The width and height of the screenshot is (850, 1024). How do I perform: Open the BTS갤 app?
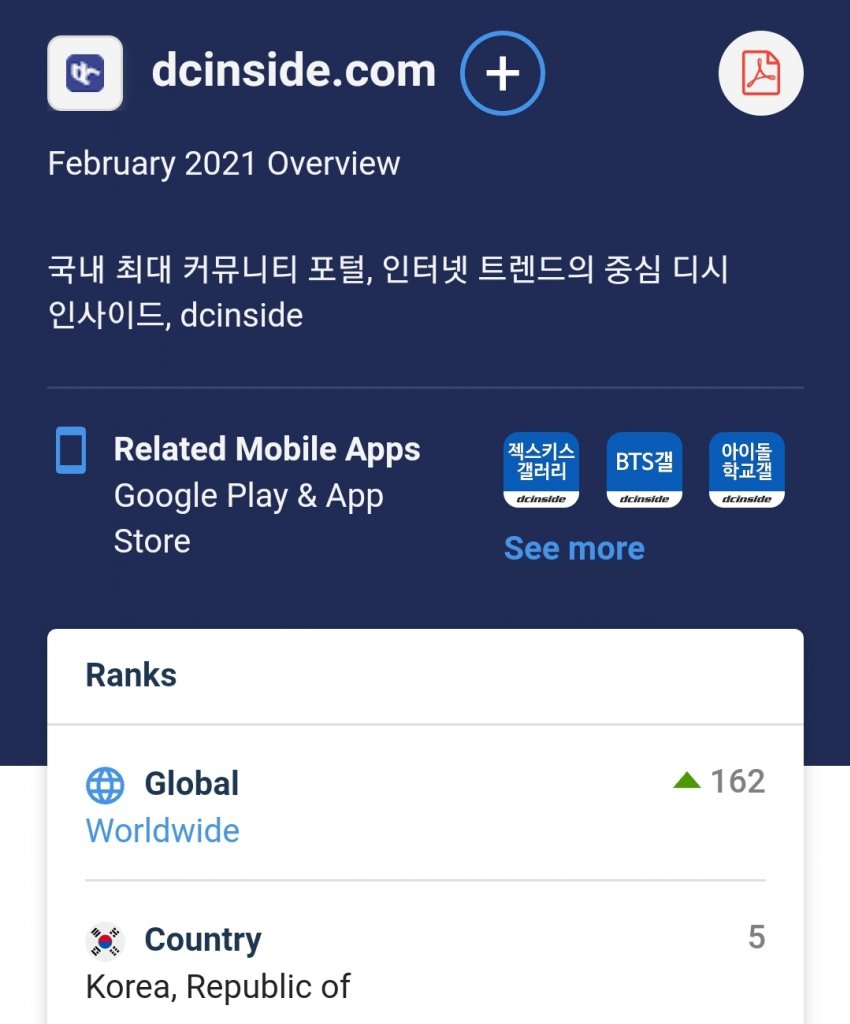tap(644, 470)
